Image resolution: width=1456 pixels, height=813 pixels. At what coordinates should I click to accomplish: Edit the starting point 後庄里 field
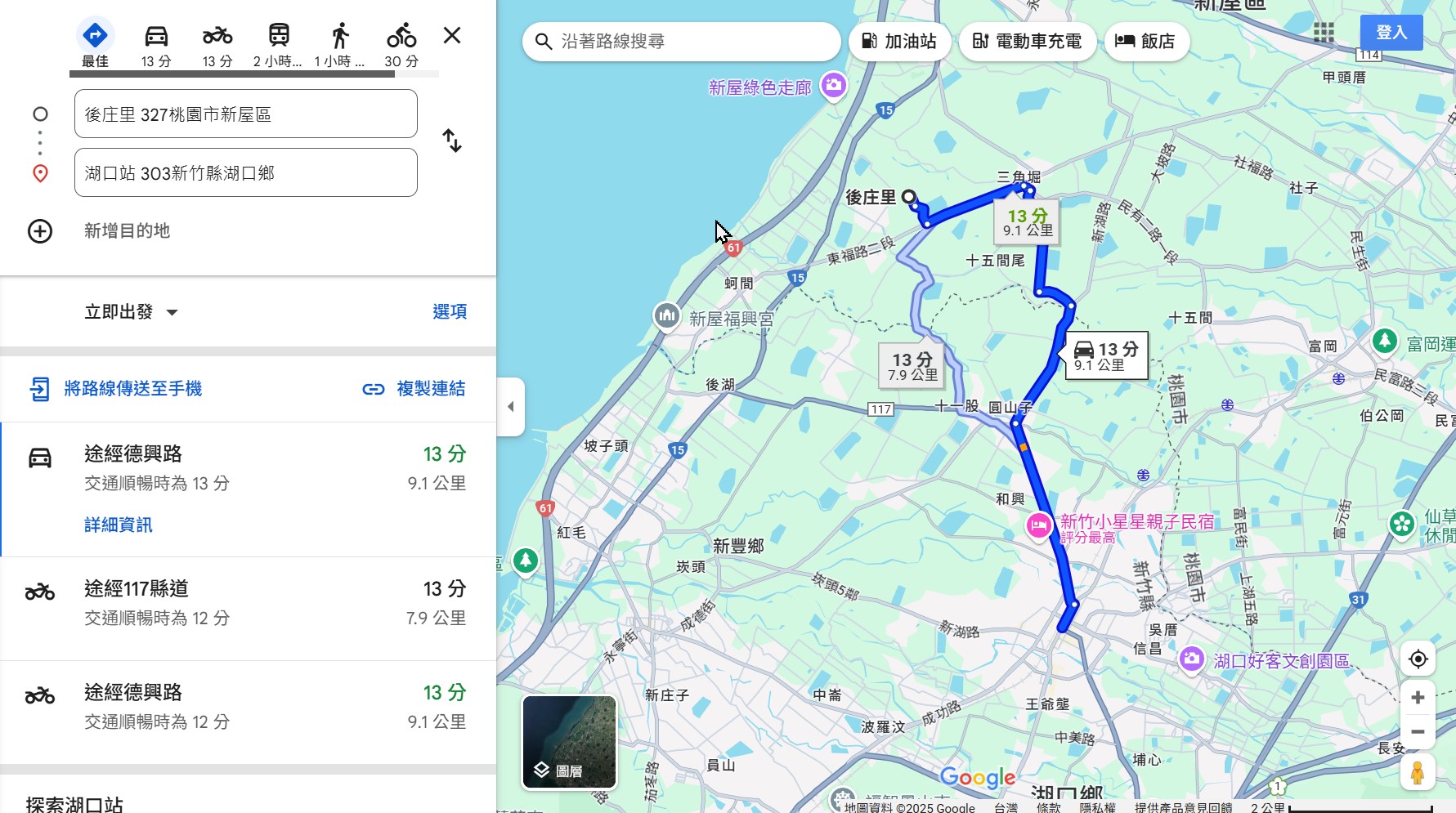(245, 114)
